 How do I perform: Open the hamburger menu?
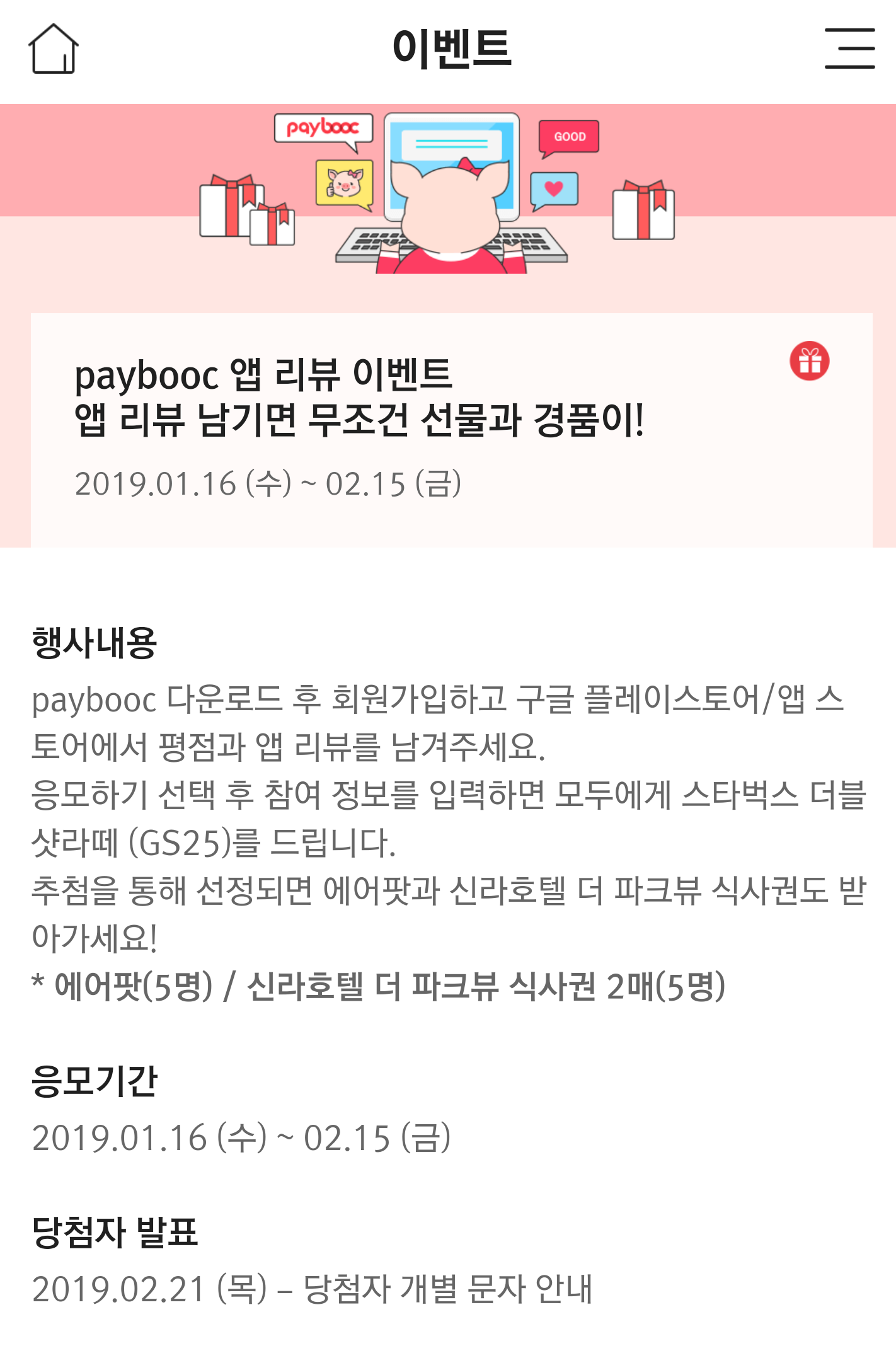point(849,49)
